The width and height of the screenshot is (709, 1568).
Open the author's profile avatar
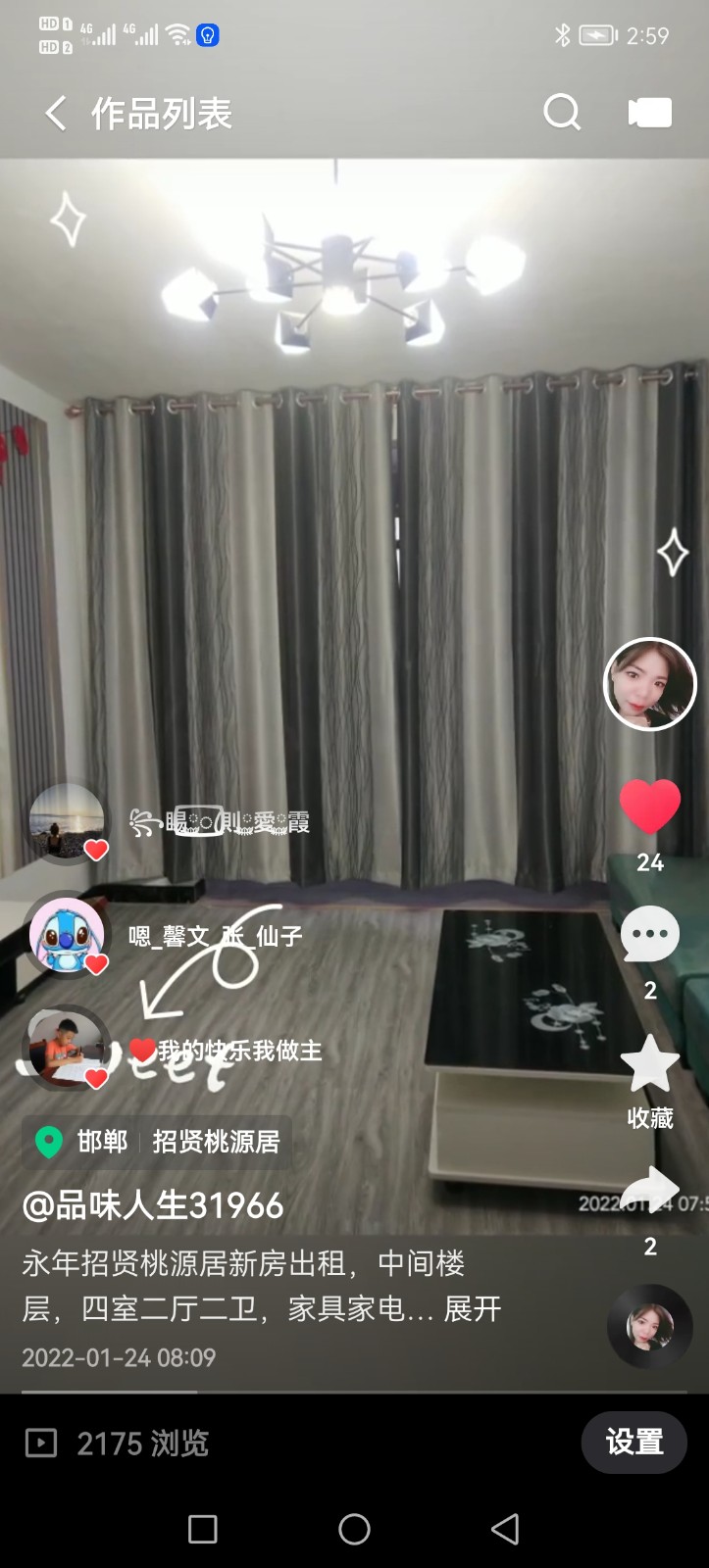tap(649, 684)
